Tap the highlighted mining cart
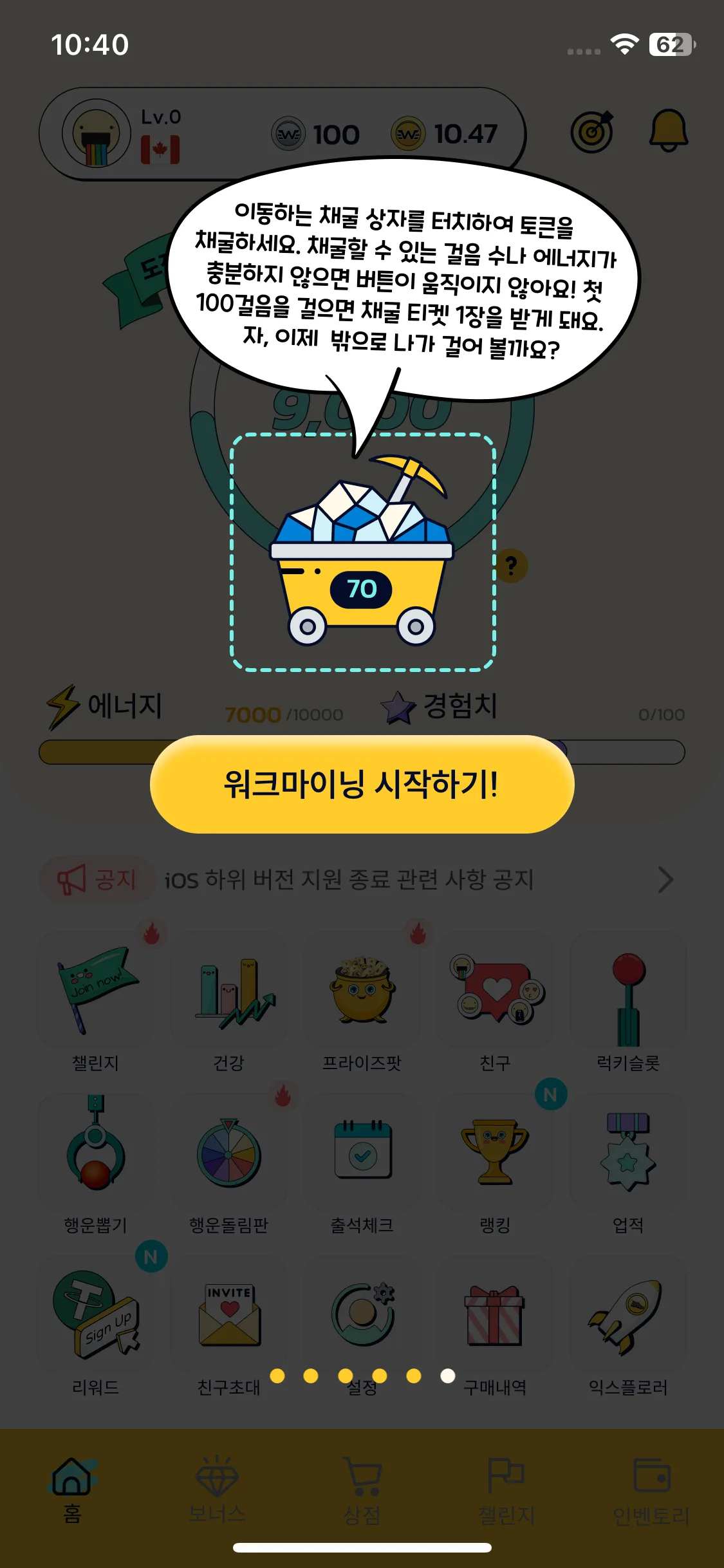The height and width of the screenshot is (1568, 724). click(x=362, y=554)
